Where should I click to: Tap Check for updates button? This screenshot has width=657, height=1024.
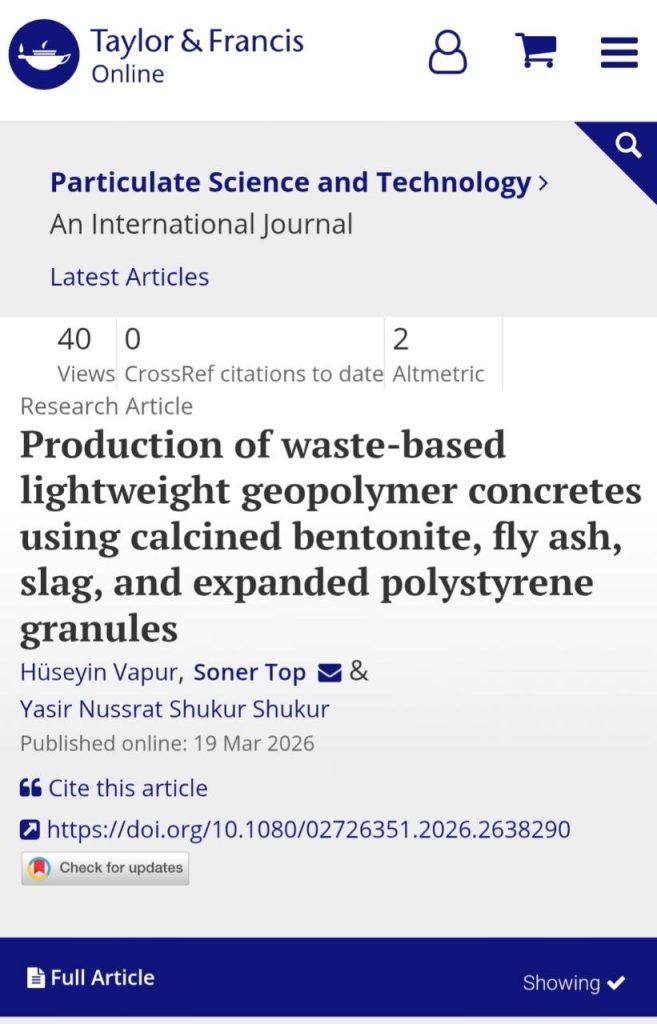click(105, 868)
